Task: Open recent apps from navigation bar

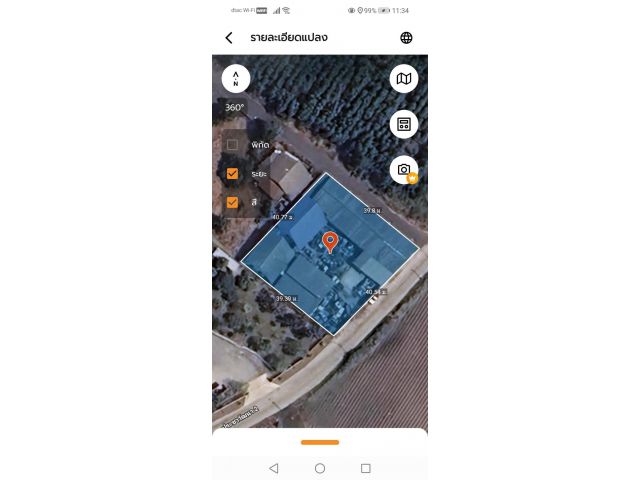Action: click(x=366, y=468)
